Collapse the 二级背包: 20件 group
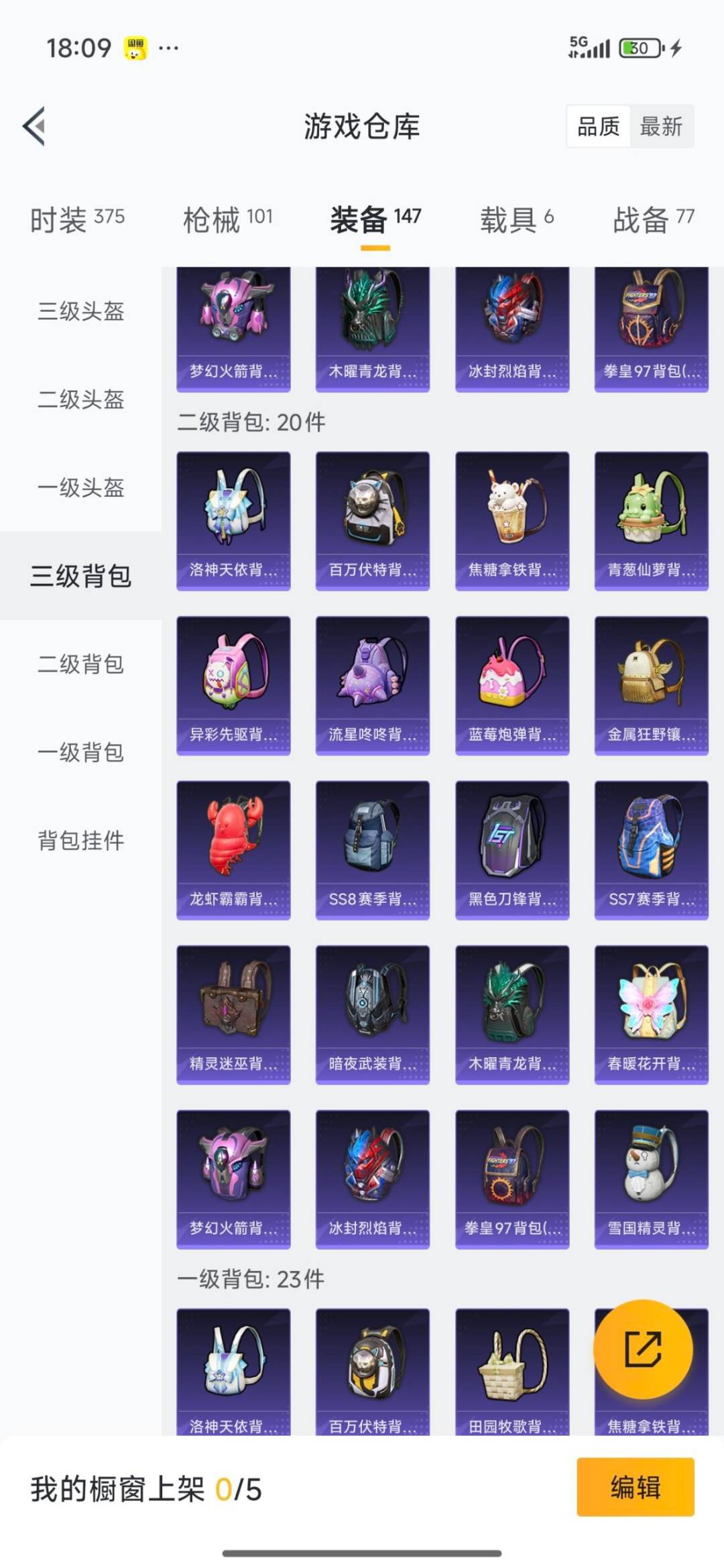This screenshot has width=724, height=1568. [251, 422]
